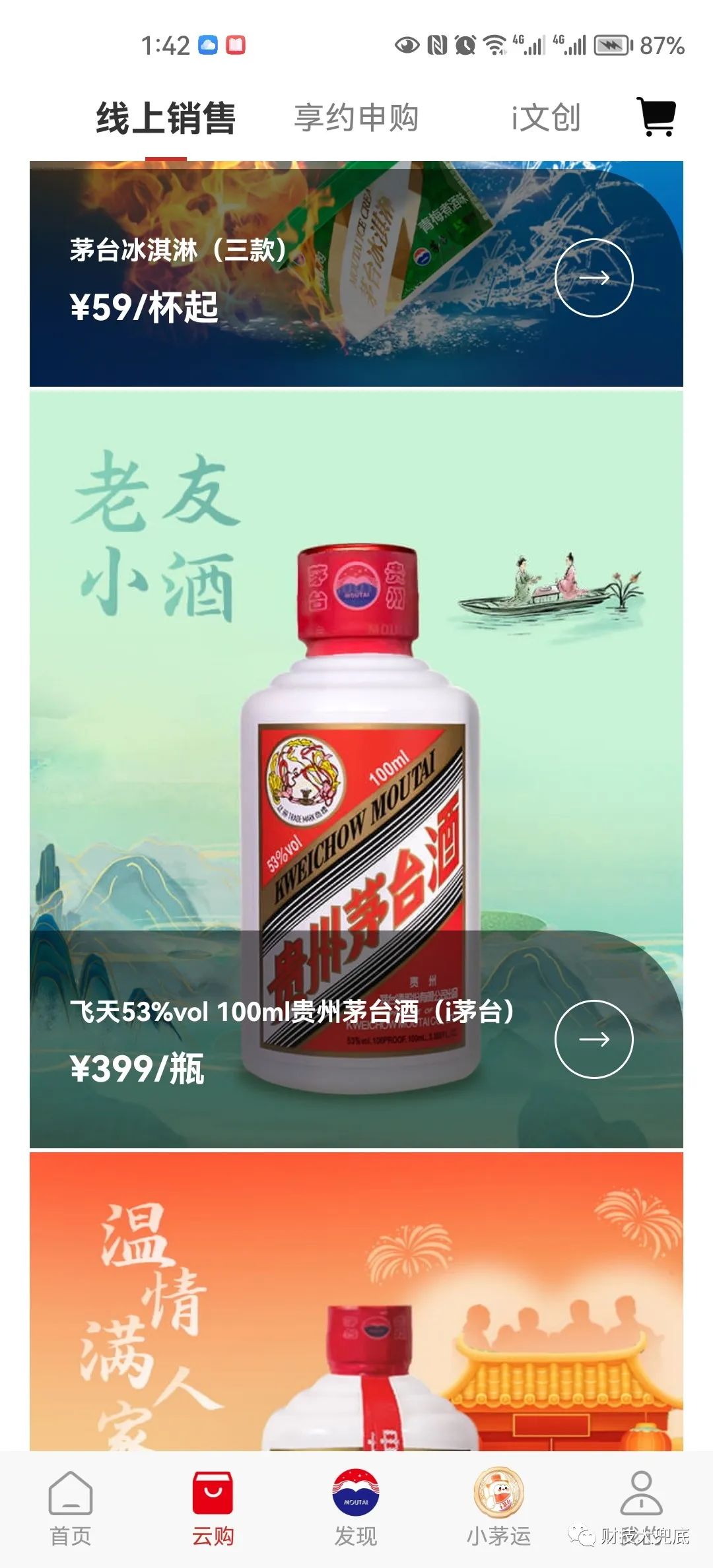Open the shopping cart

point(655,117)
